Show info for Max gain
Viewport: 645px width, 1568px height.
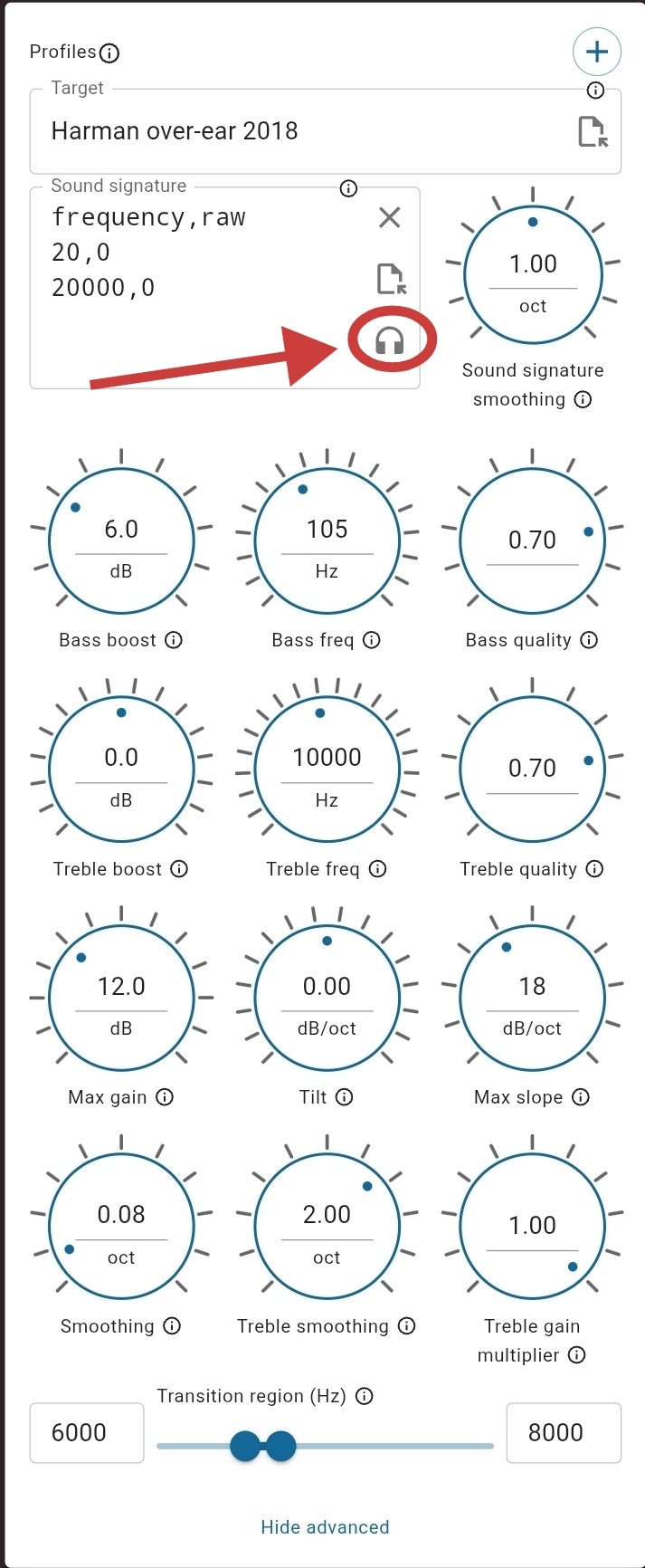click(x=165, y=1097)
